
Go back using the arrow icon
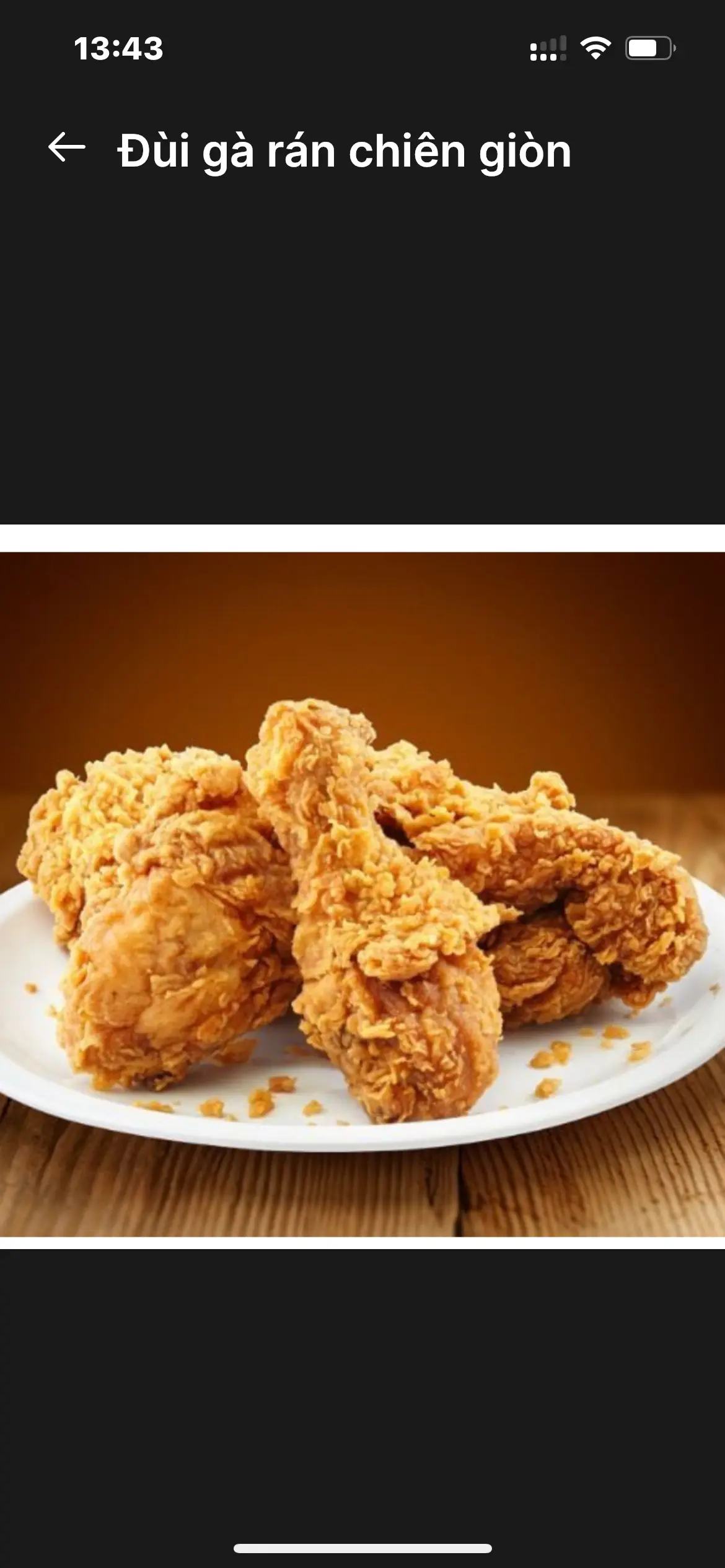[66, 147]
